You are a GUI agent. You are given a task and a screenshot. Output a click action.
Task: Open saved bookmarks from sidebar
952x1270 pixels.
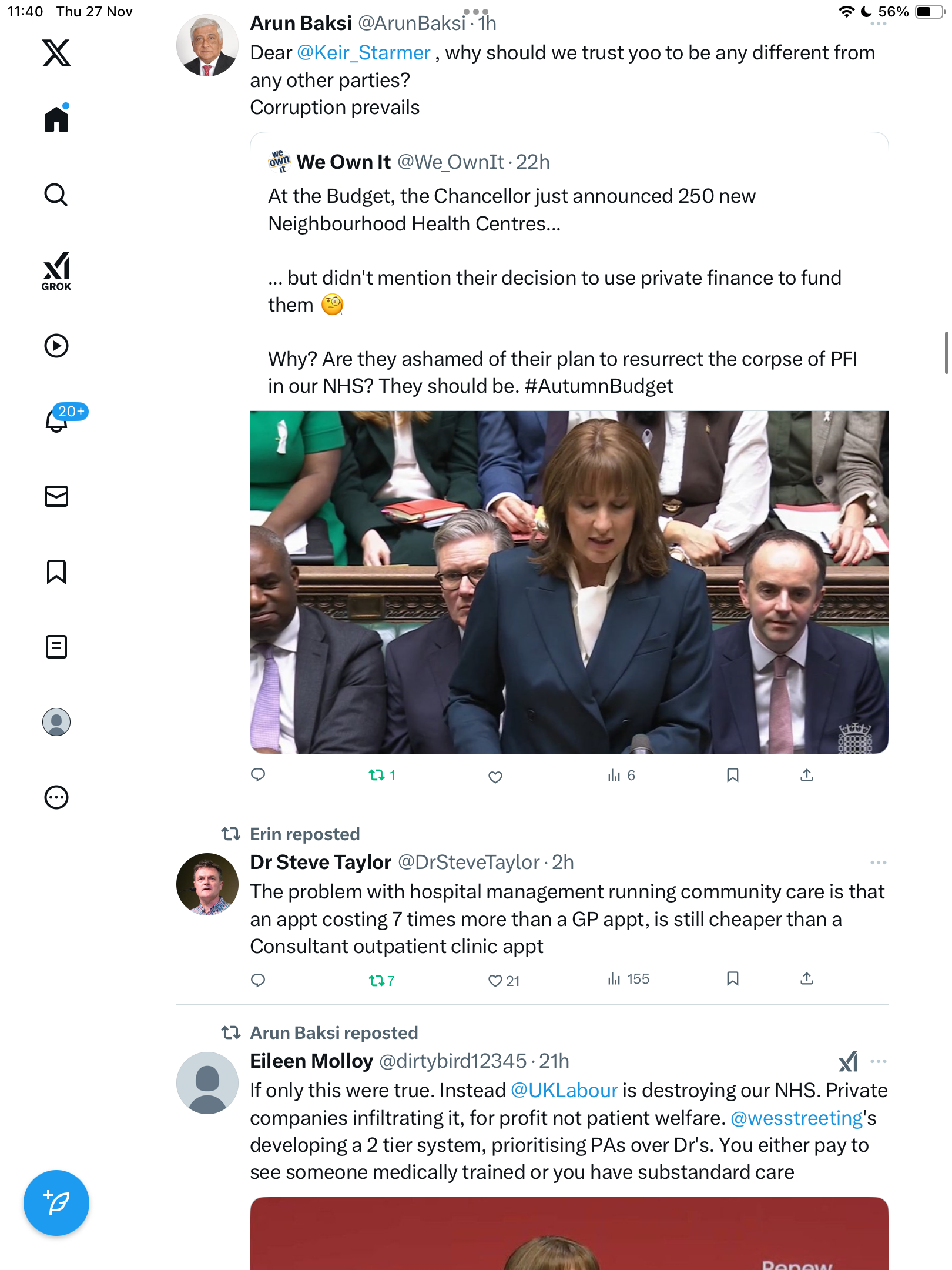[56, 571]
